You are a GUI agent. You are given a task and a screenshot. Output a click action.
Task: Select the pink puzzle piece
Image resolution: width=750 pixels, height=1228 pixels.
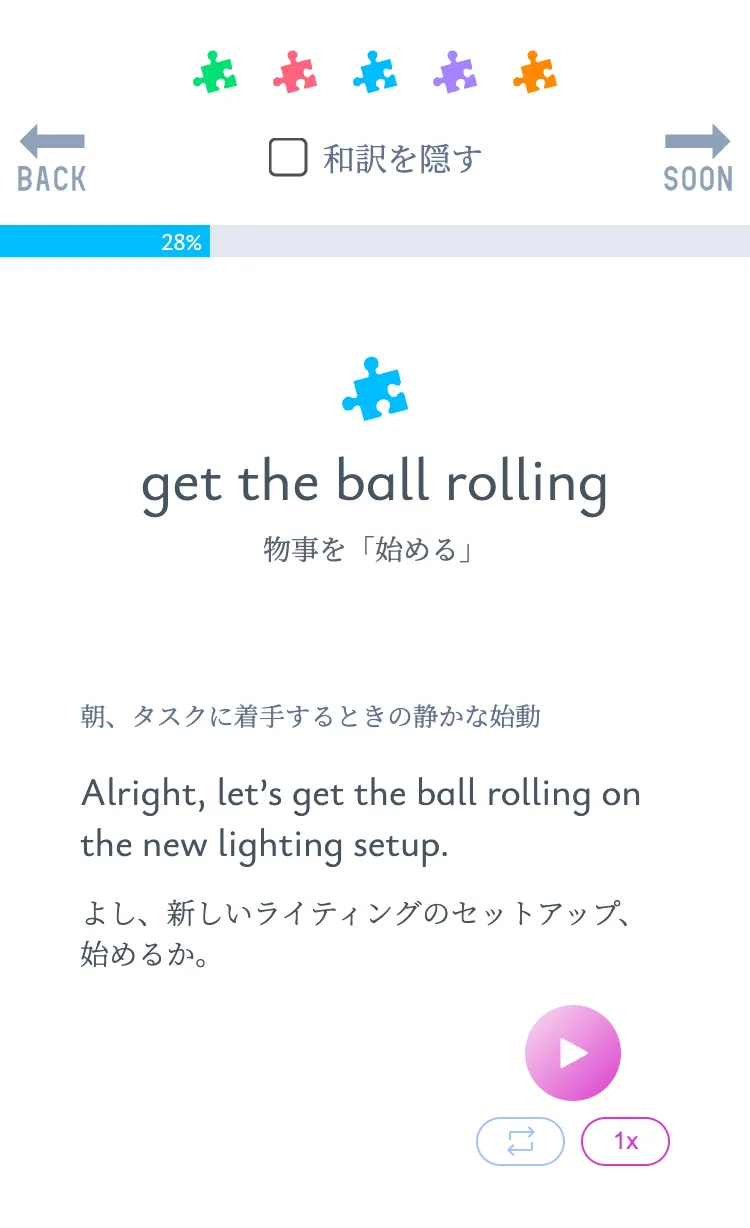click(x=295, y=73)
